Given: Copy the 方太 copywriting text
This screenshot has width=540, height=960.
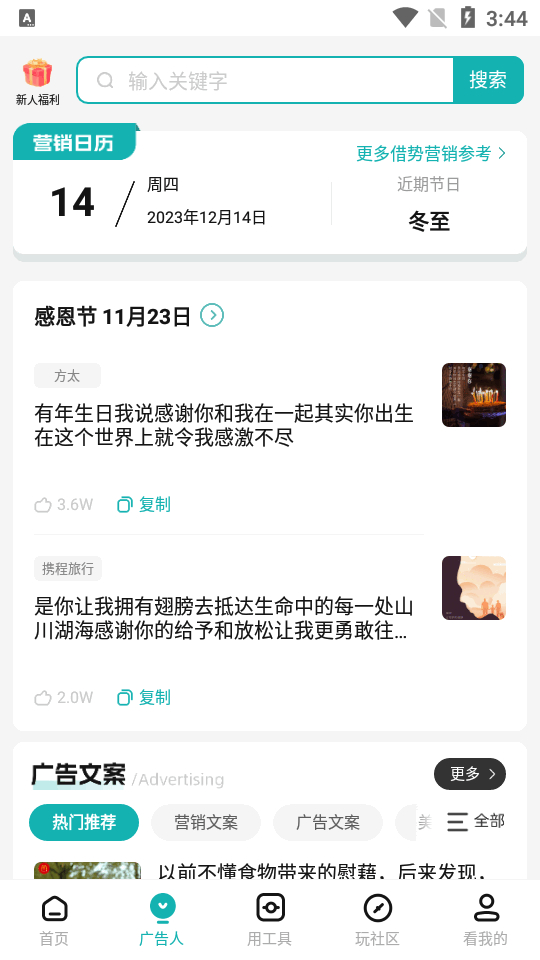Looking at the screenshot, I should point(144,504).
